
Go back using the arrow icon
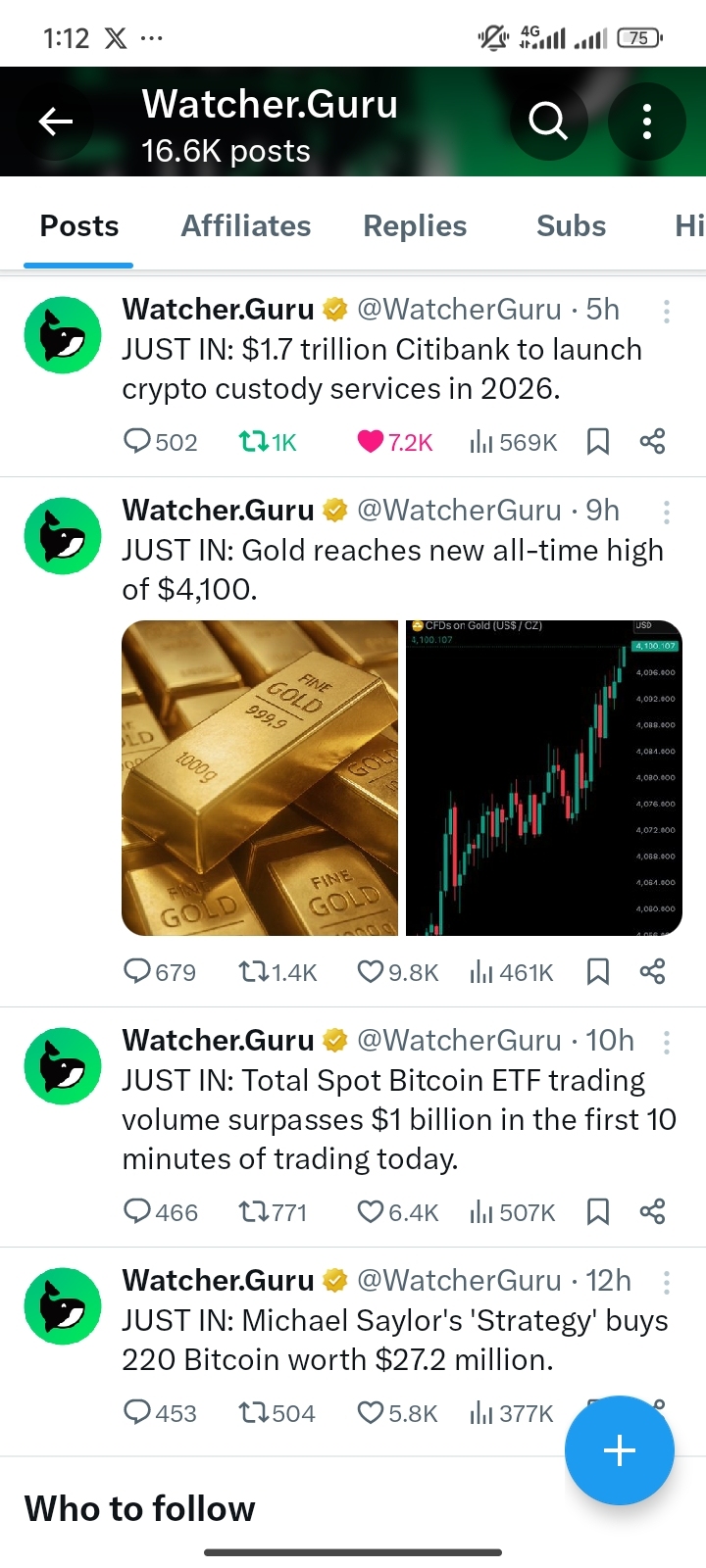tap(56, 122)
